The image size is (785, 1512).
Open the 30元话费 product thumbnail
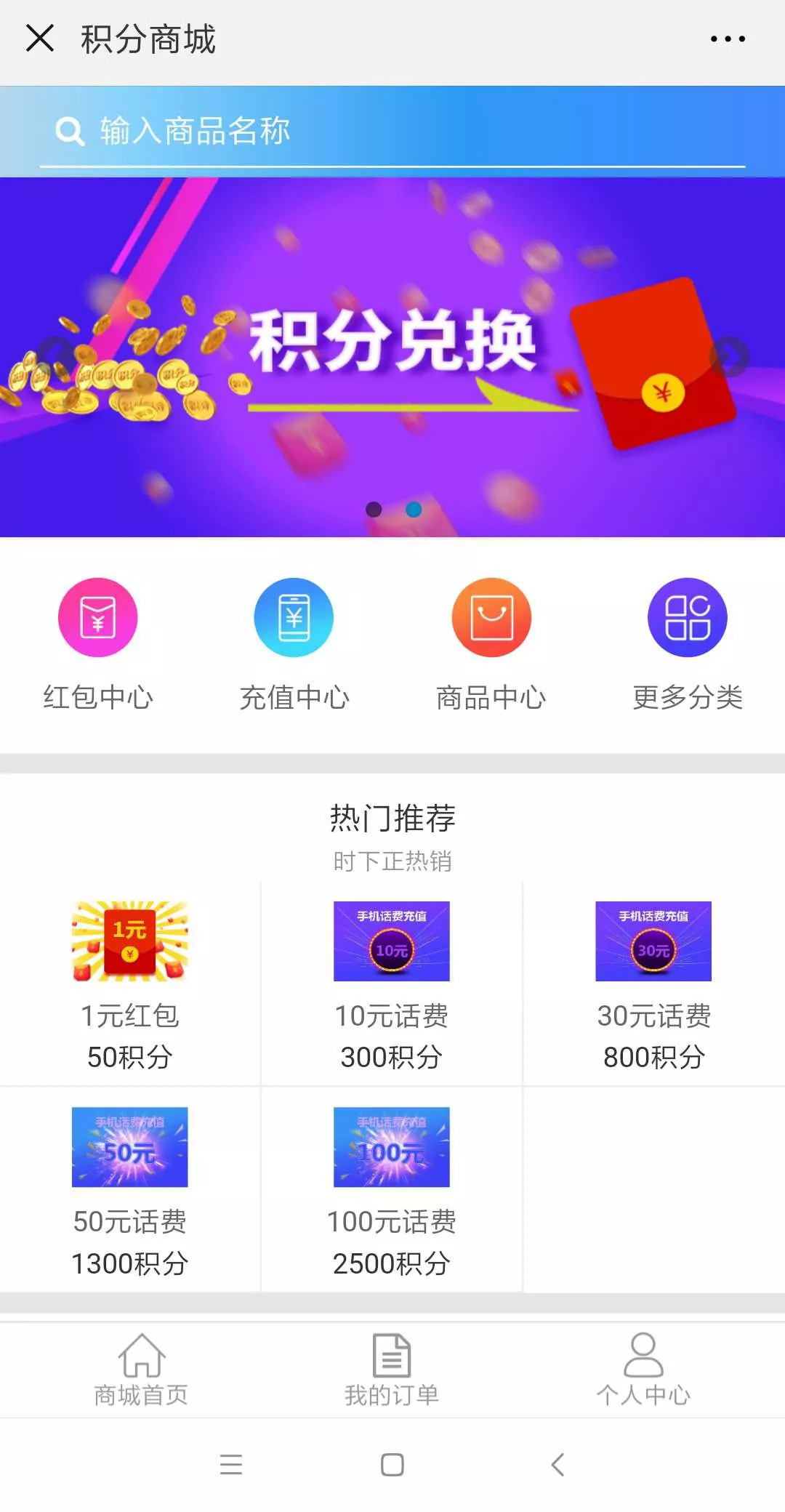point(653,941)
